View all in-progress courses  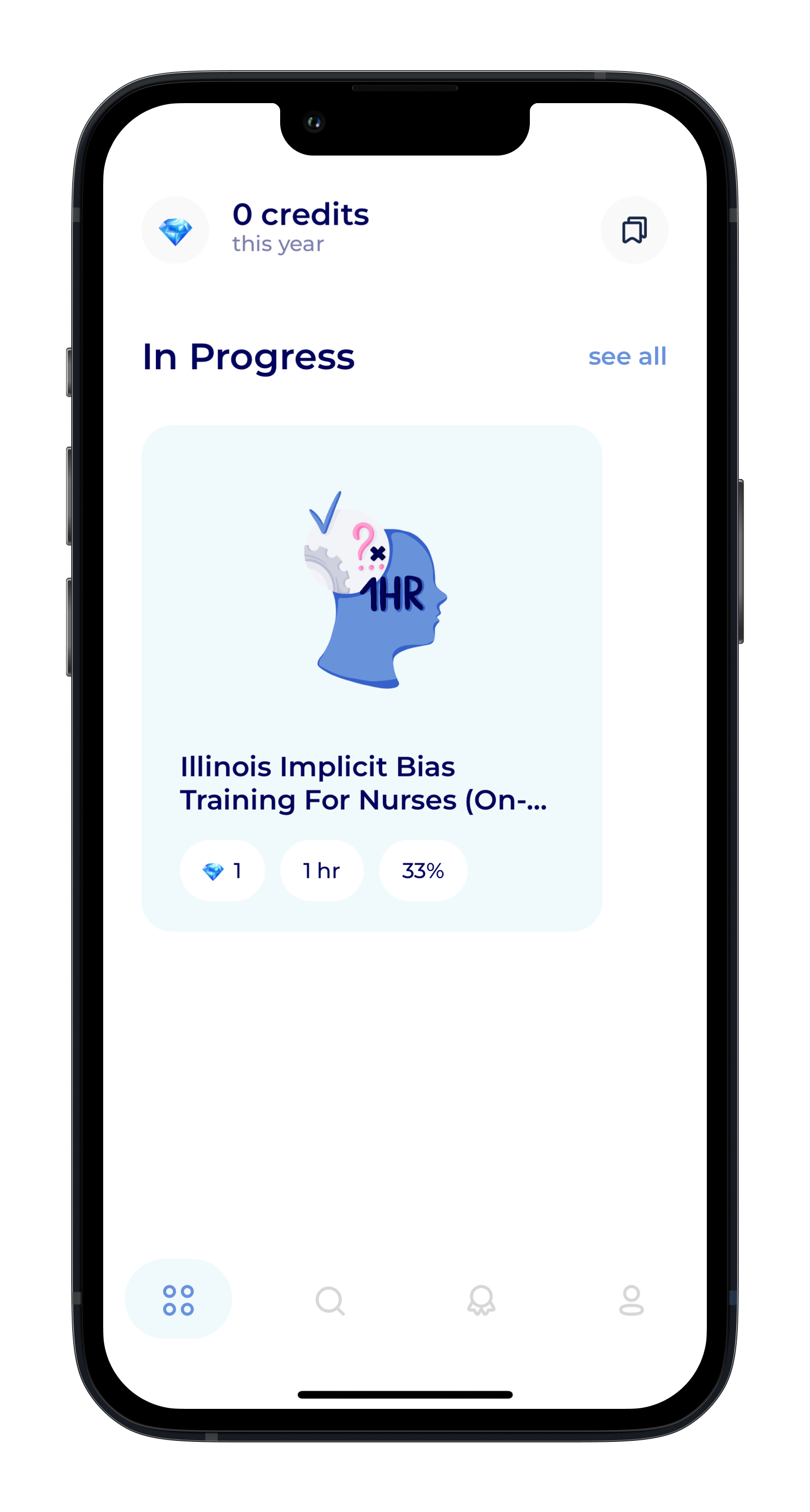click(x=627, y=356)
